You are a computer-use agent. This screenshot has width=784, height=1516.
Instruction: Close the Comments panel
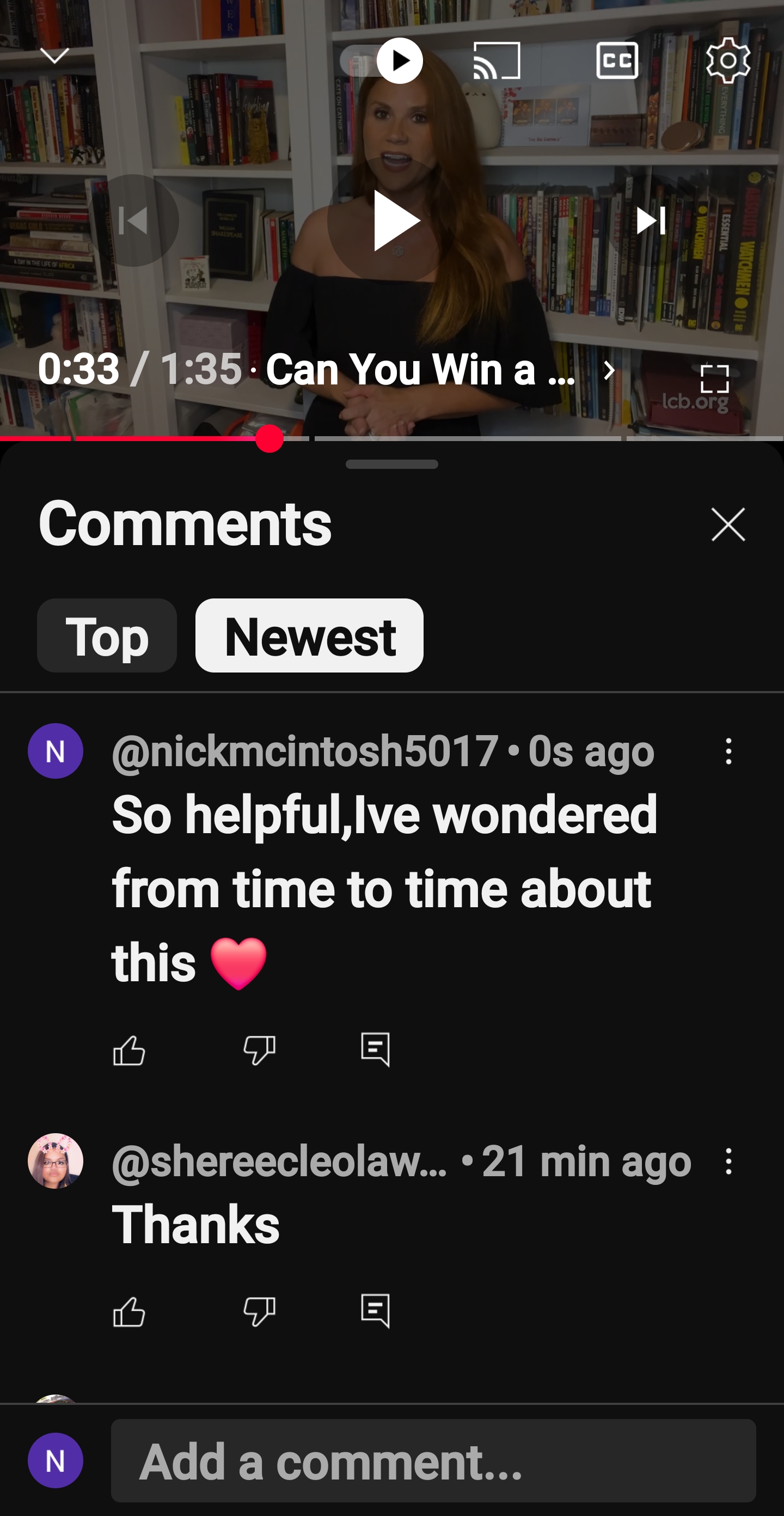point(728,524)
